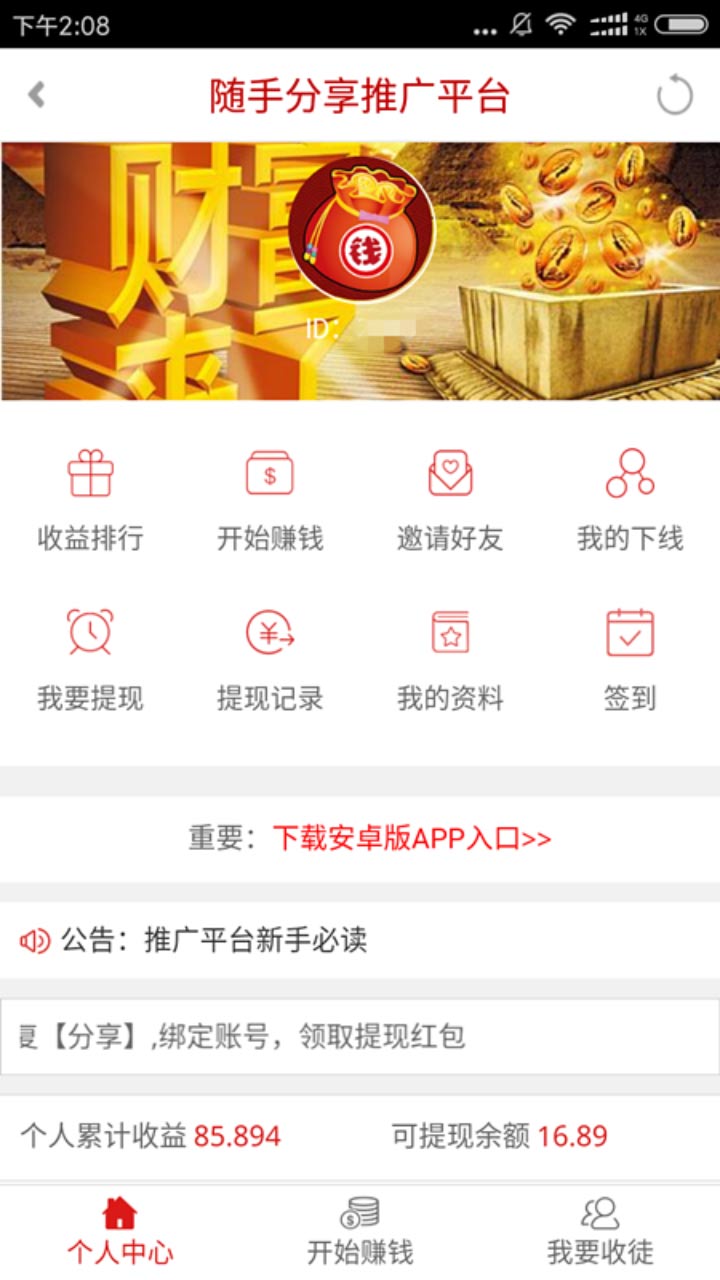Switch to the 我要收徒 tab
720x1280 pixels.
click(x=600, y=1232)
